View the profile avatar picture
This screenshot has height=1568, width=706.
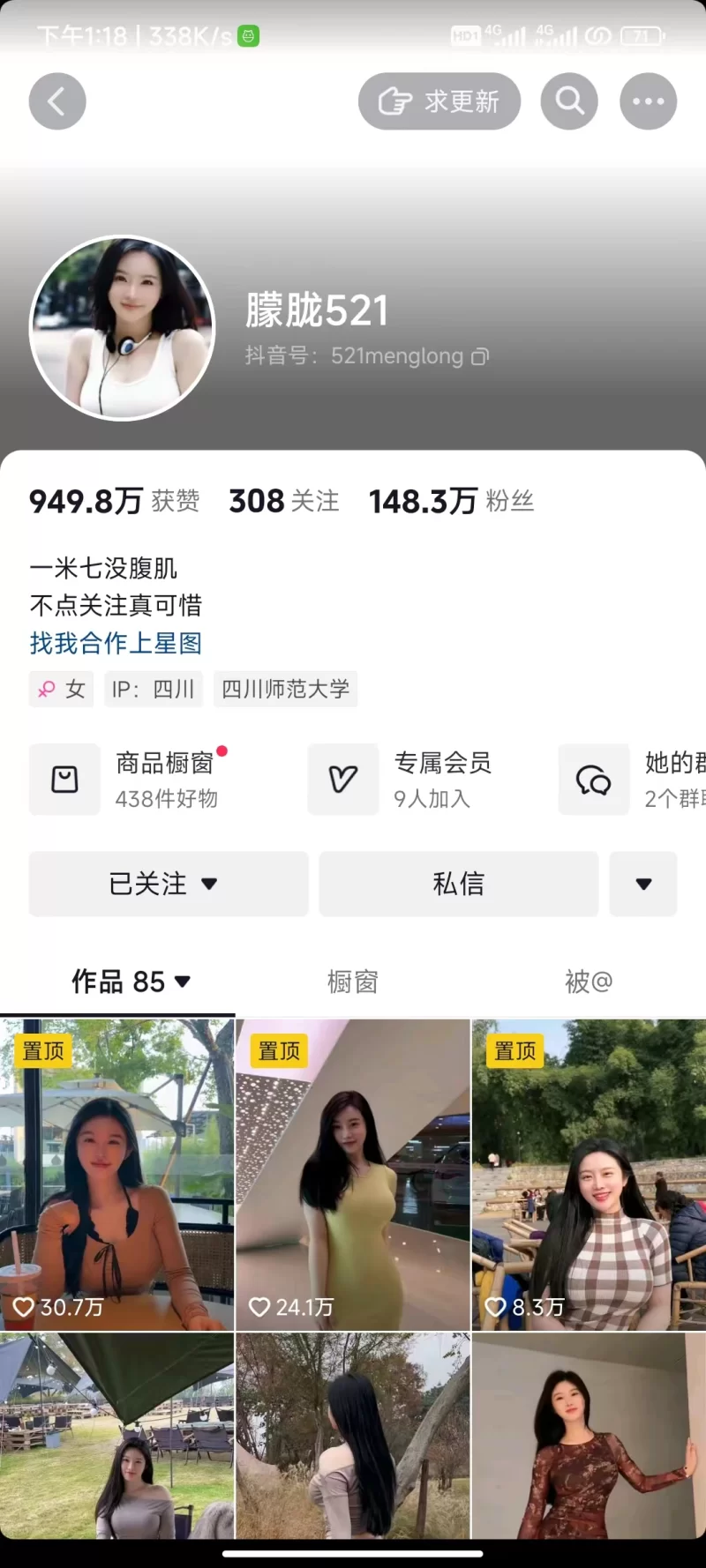[123, 328]
